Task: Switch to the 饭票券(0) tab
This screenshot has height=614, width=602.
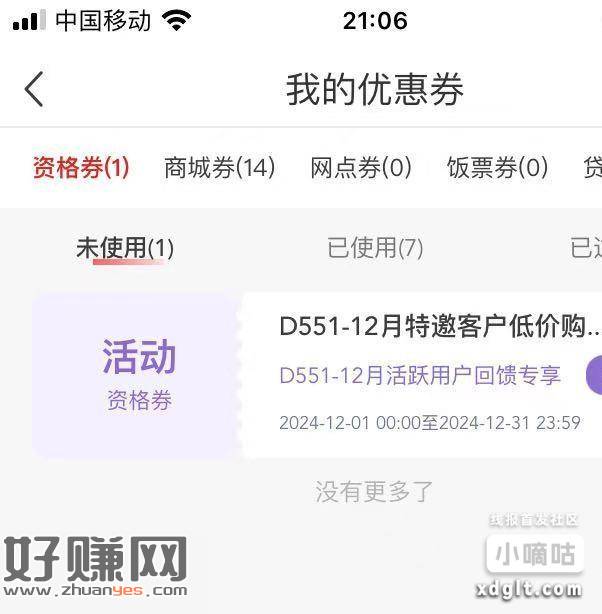Action: [497, 167]
